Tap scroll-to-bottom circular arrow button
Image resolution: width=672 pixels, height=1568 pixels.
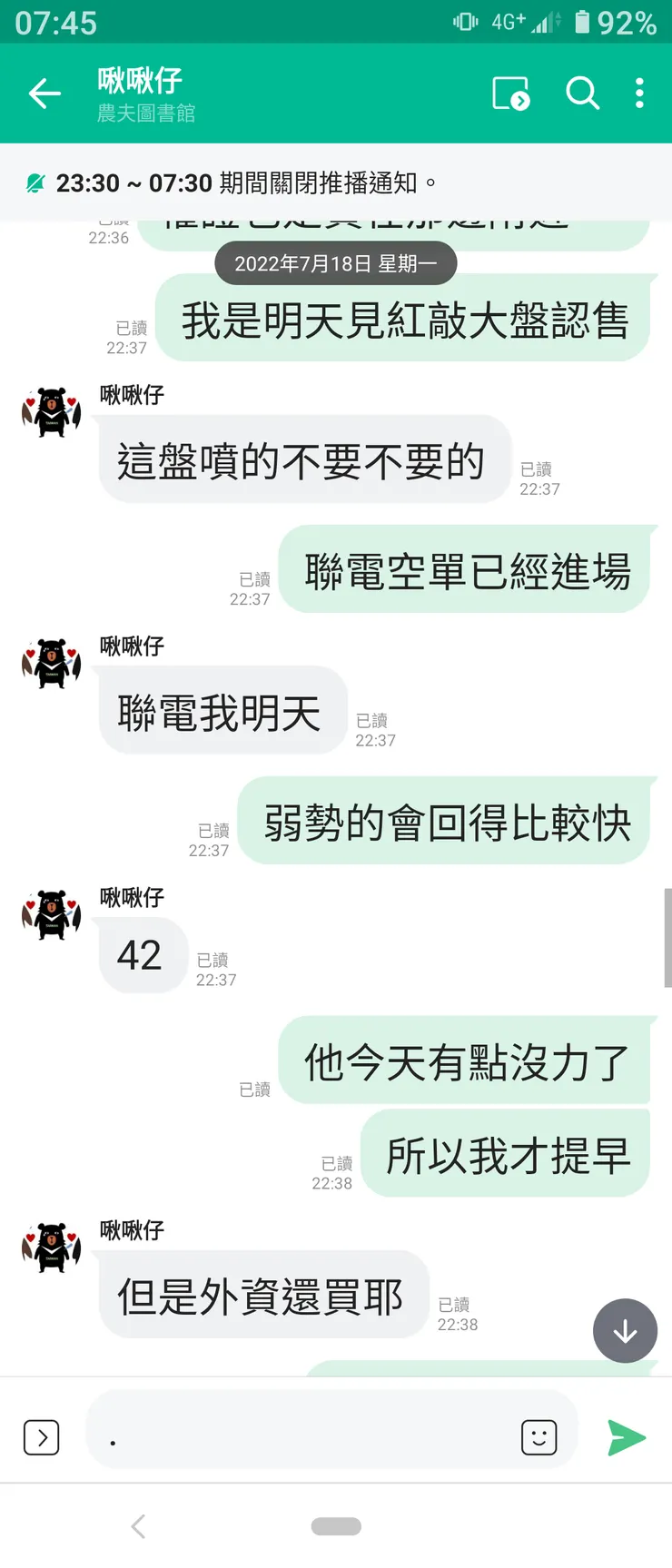[x=625, y=1331]
